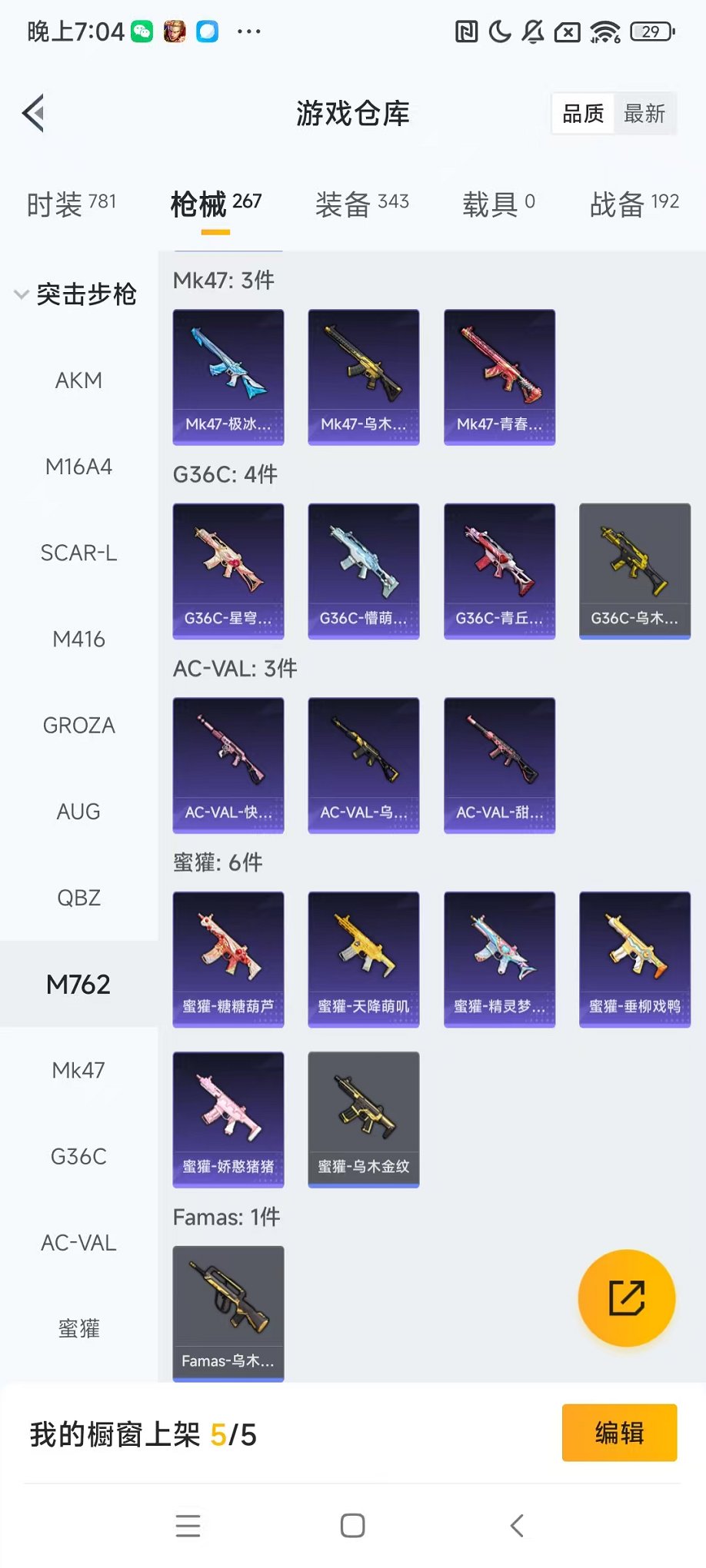Sort by 品质
The width and height of the screenshot is (706, 1568).
583,114
